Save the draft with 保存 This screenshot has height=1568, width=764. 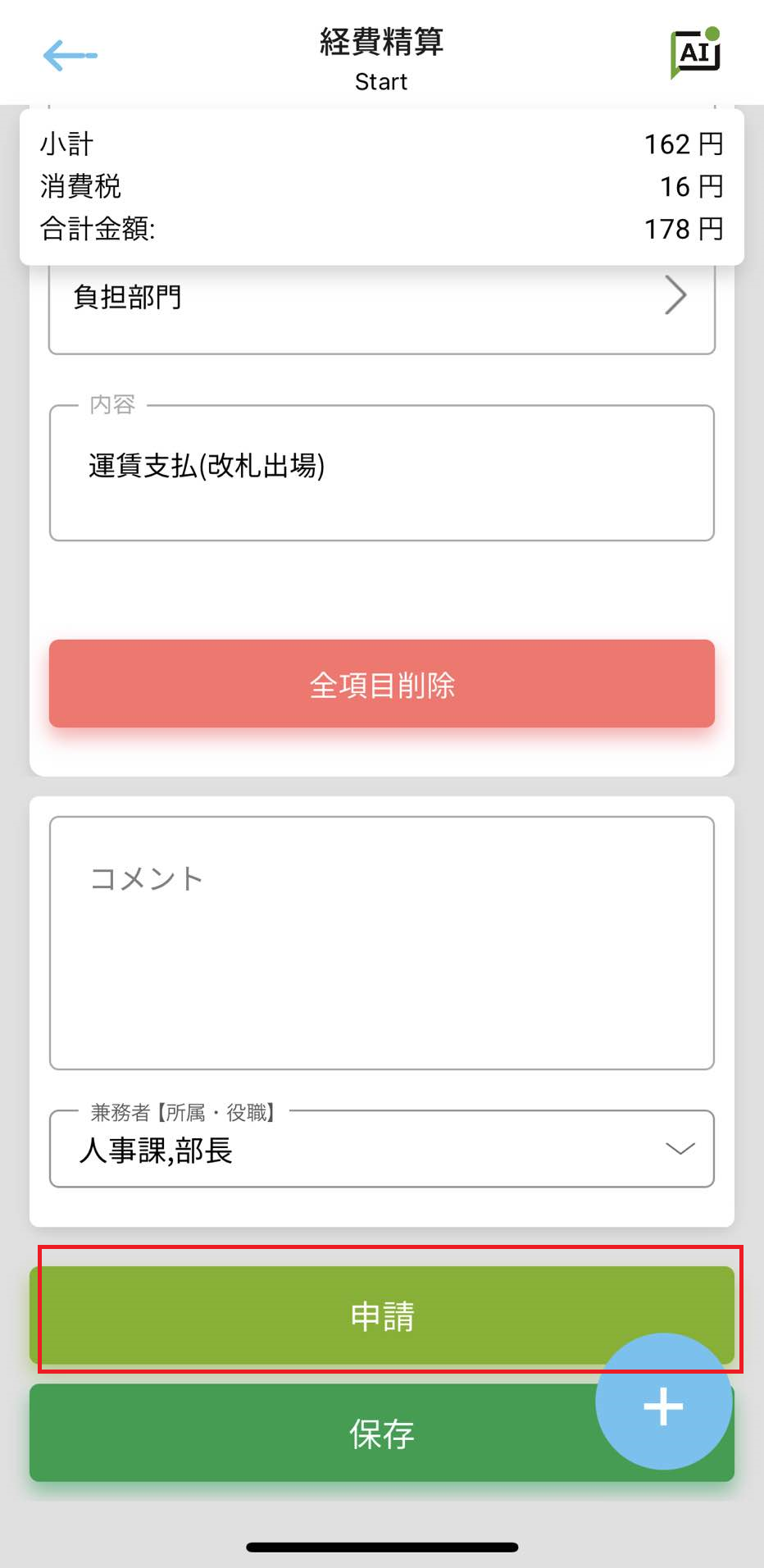coord(382,1433)
